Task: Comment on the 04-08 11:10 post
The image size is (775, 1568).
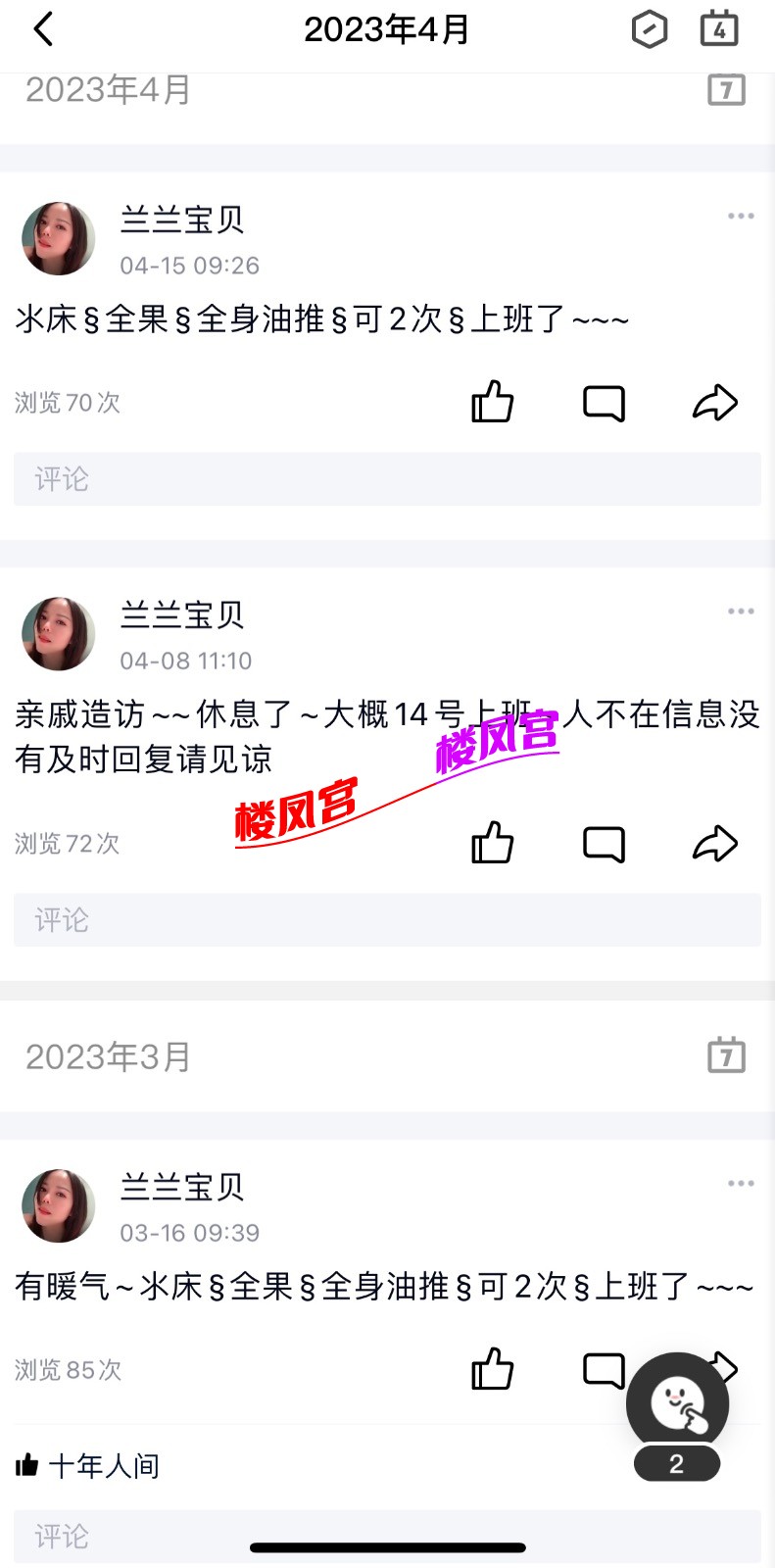Action: point(604,844)
